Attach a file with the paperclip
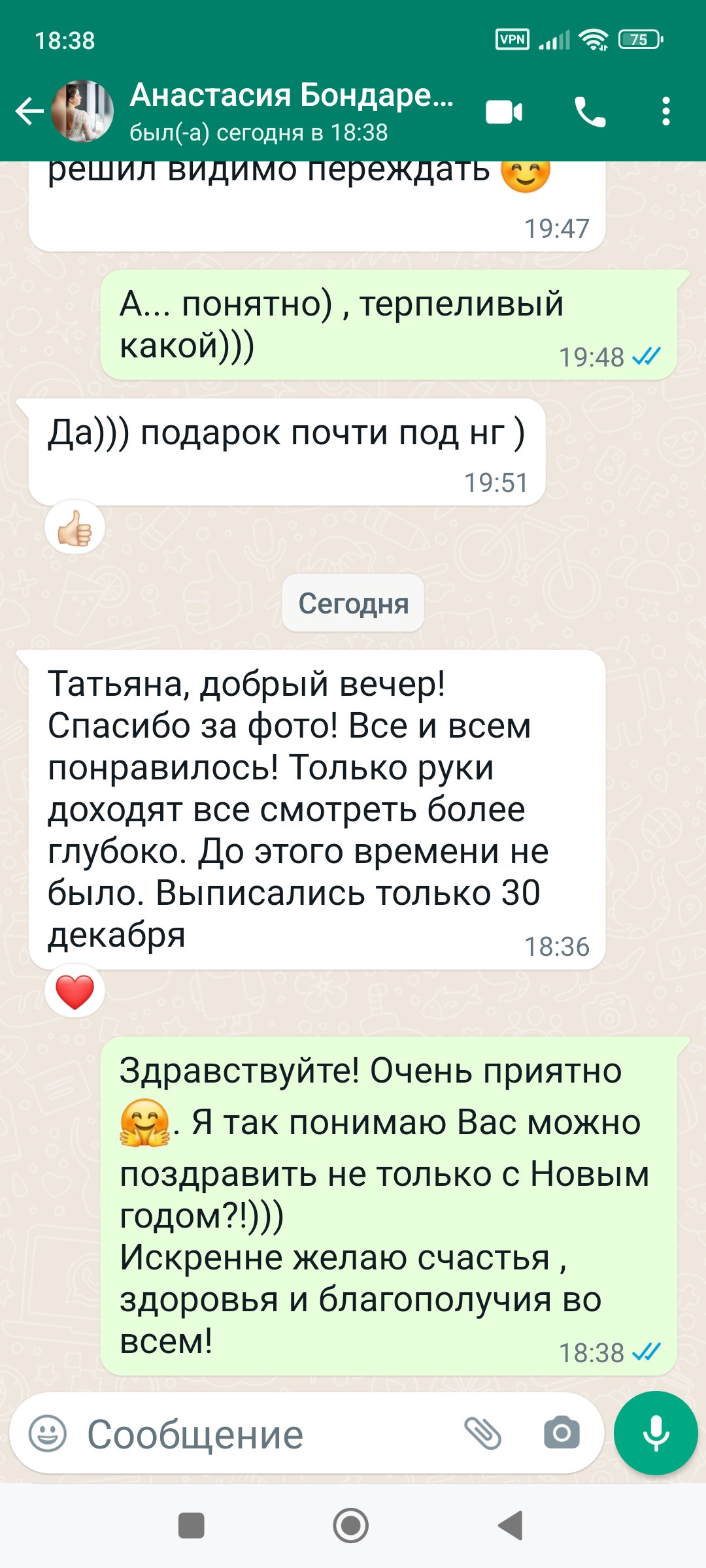The image size is (706, 1568). (x=482, y=1433)
